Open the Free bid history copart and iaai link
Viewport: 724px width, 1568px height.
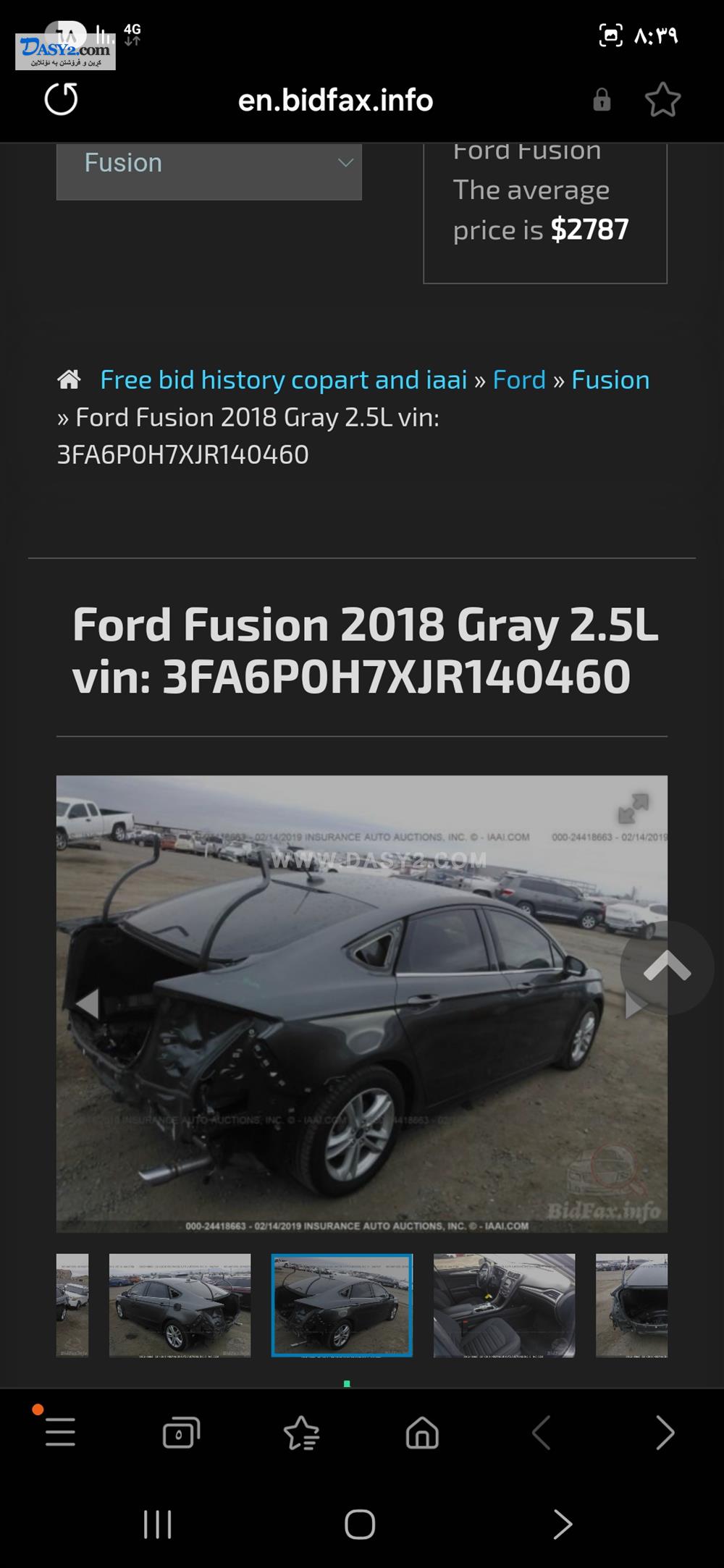click(283, 380)
